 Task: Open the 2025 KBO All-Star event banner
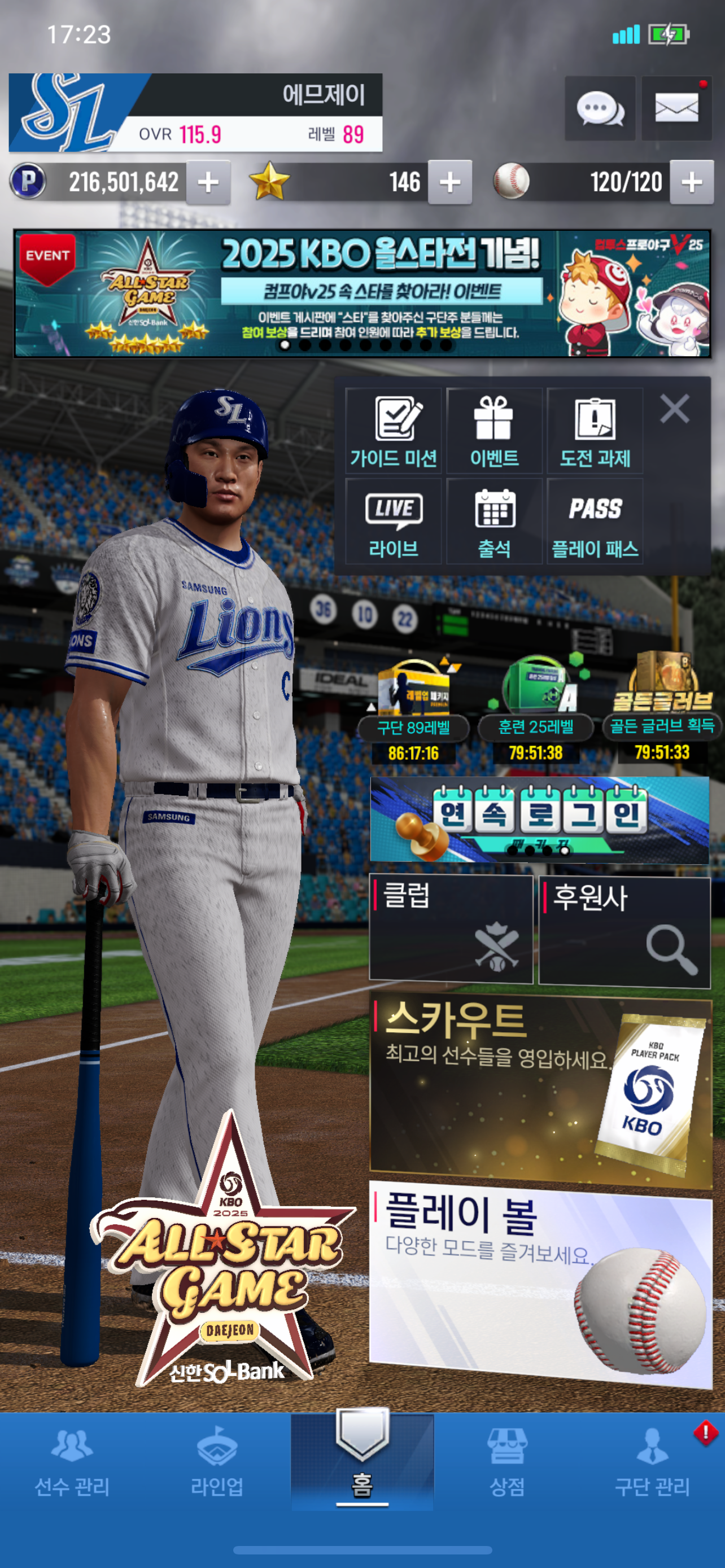tap(362, 294)
